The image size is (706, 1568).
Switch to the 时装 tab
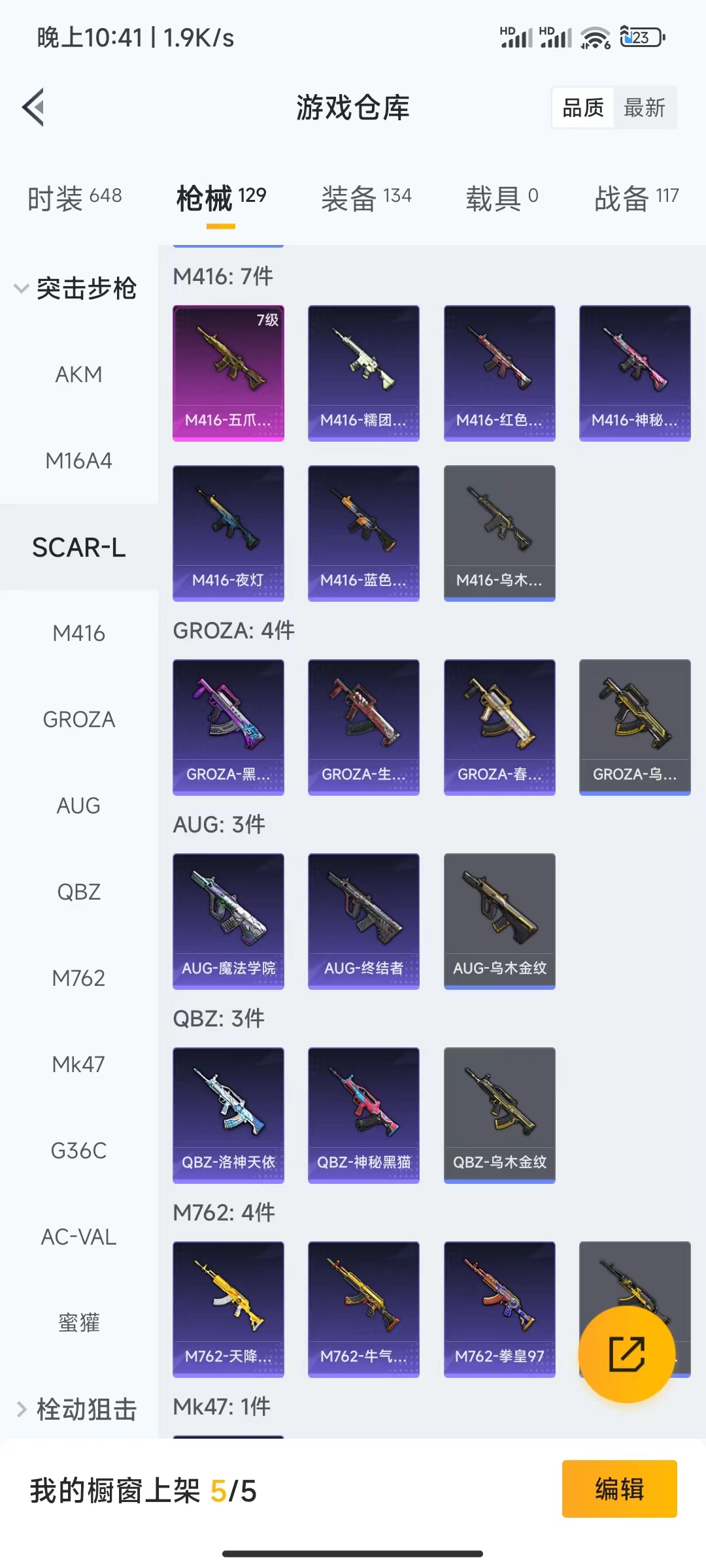click(x=75, y=197)
